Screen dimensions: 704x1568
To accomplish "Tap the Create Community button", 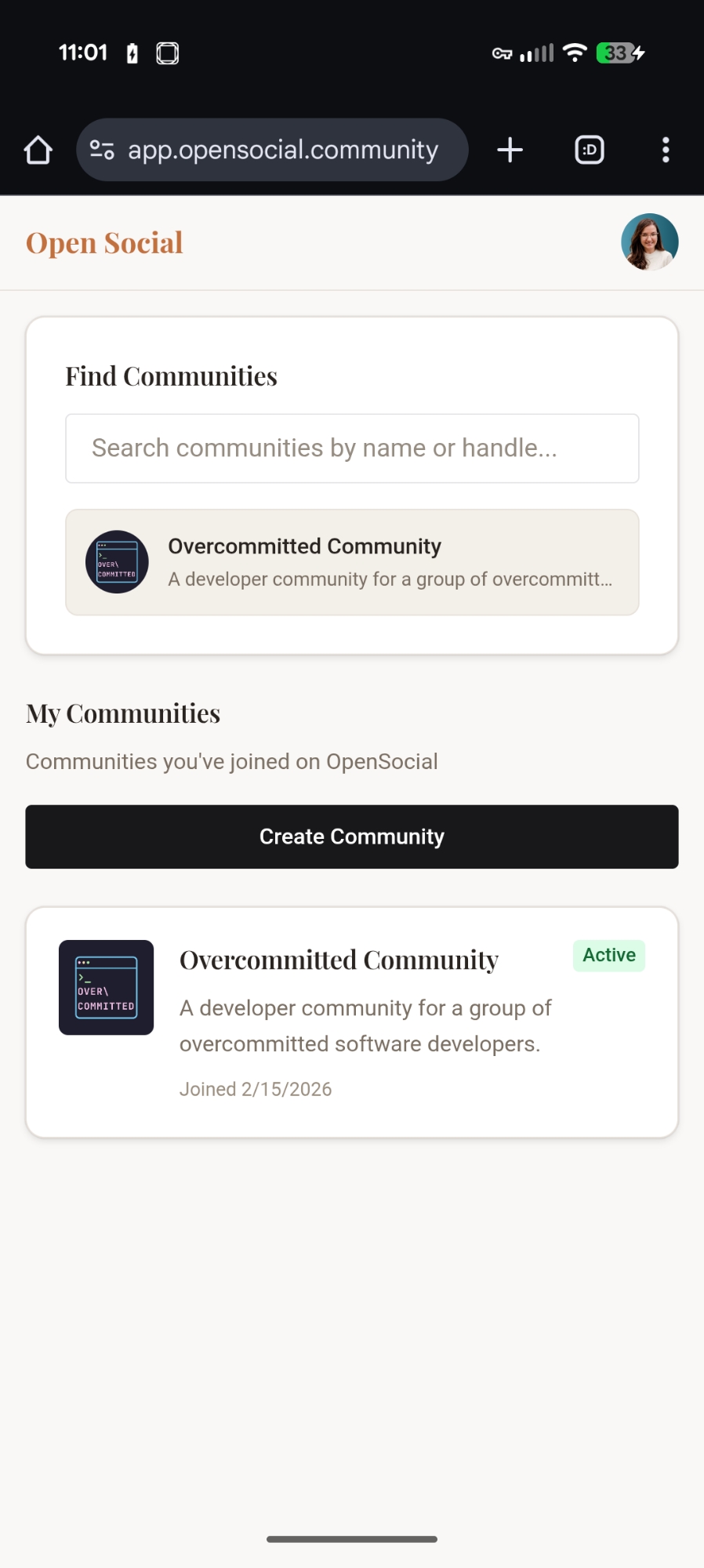I will [352, 837].
